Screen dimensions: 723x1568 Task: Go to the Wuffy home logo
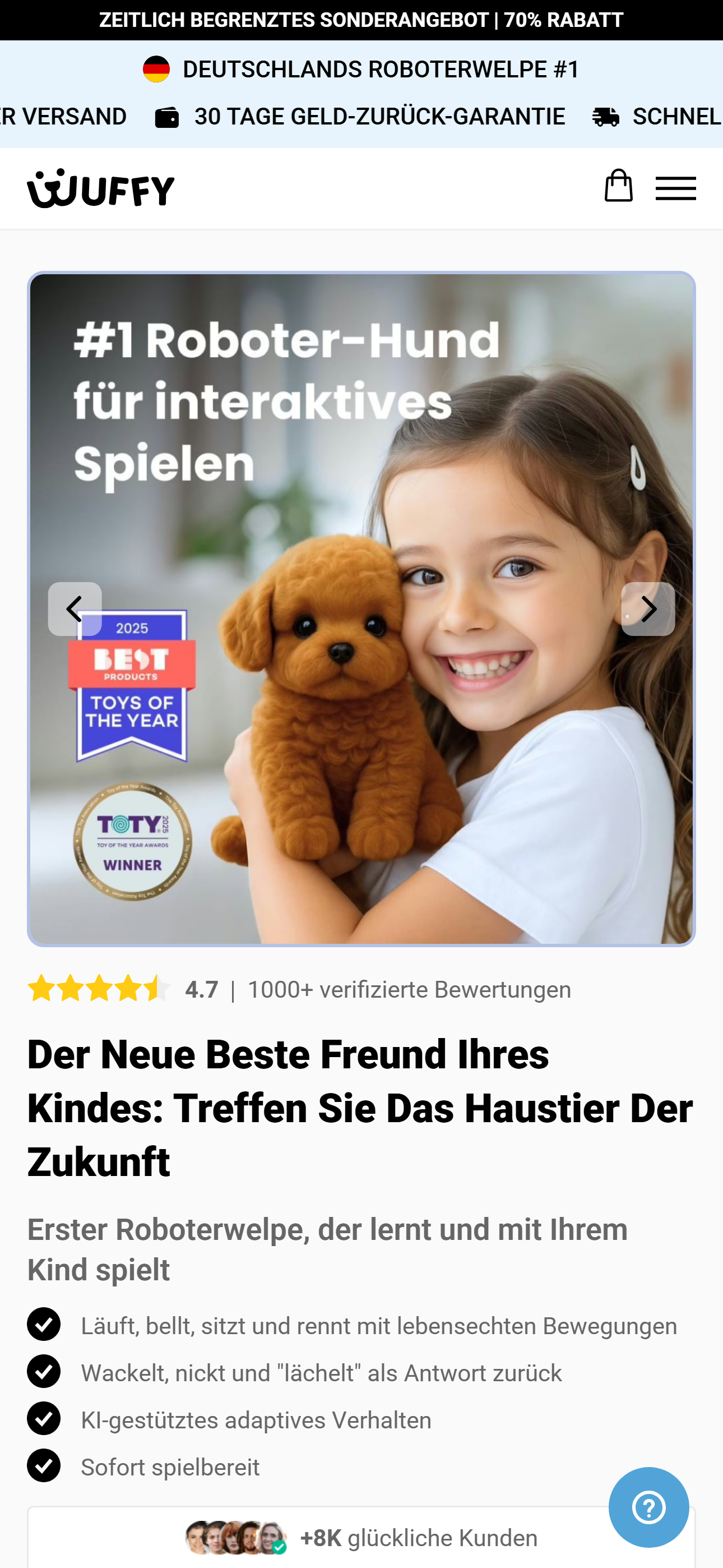pyautogui.click(x=101, y=188)
